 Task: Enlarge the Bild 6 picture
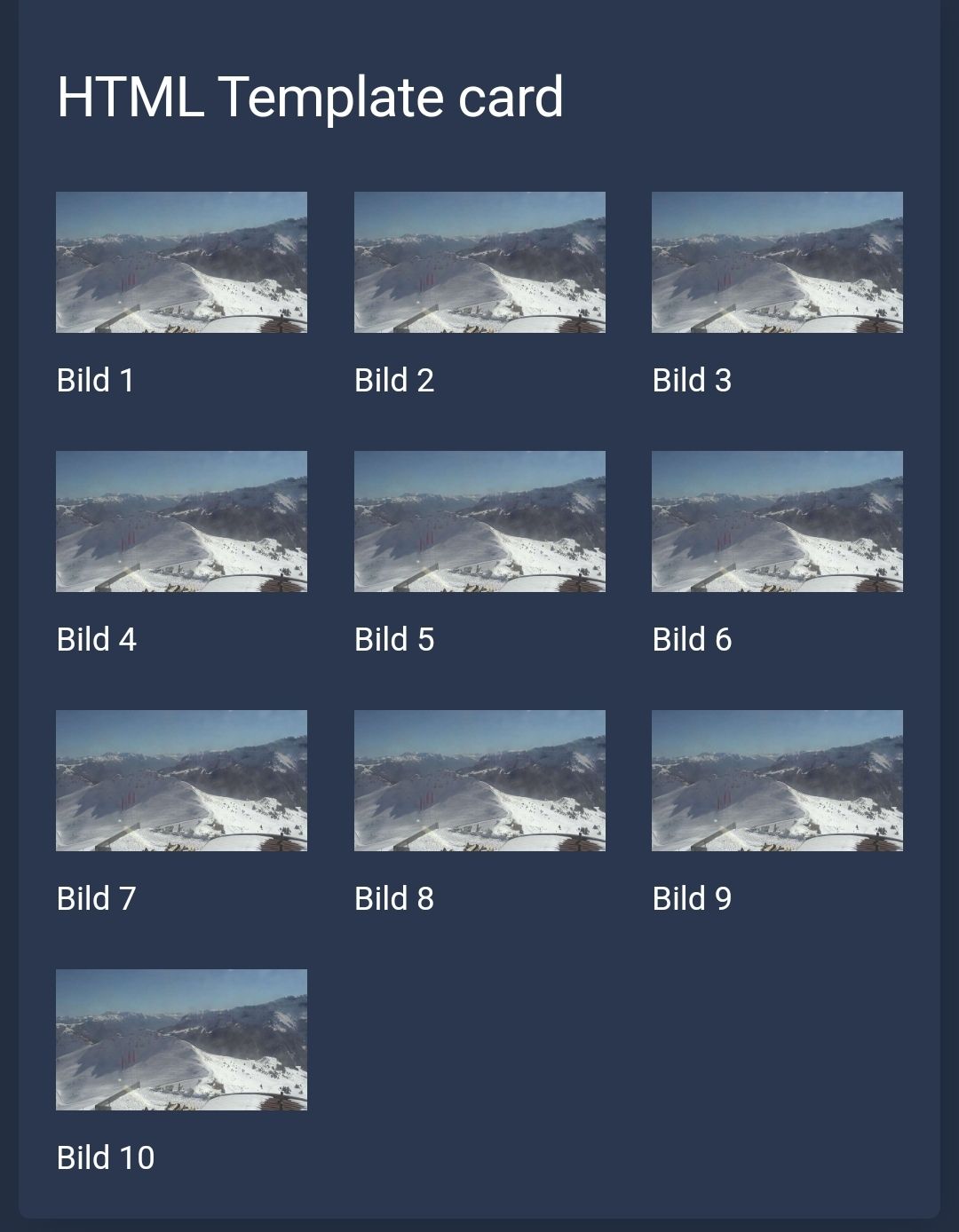[777, 521]
